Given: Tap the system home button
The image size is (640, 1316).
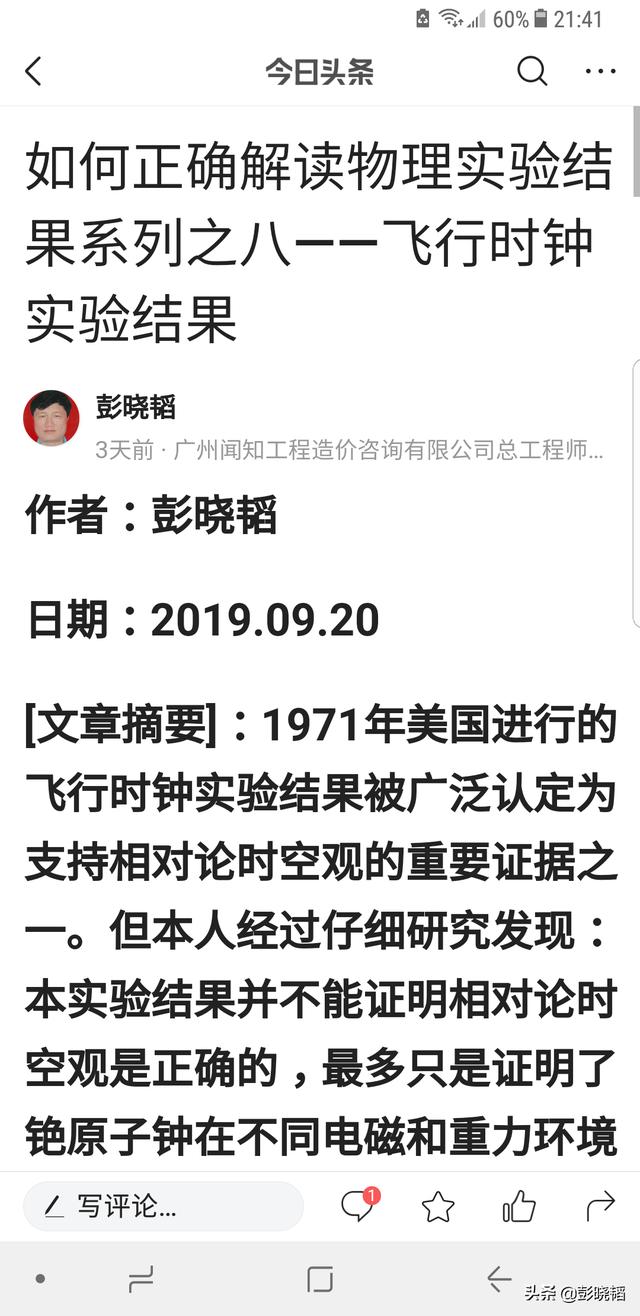Looking at the screenshot, I should point(320,1279).
